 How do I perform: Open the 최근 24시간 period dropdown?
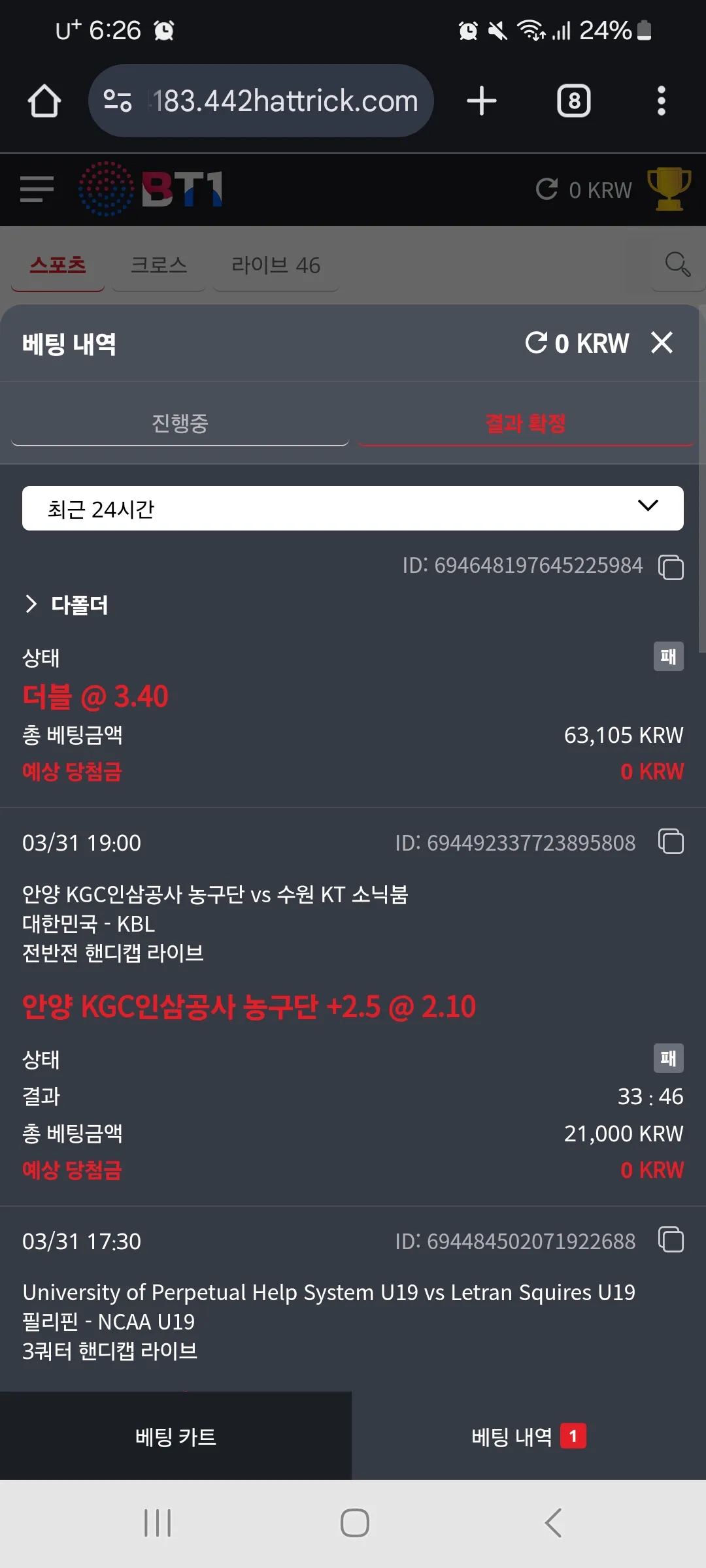click(353, 508)
